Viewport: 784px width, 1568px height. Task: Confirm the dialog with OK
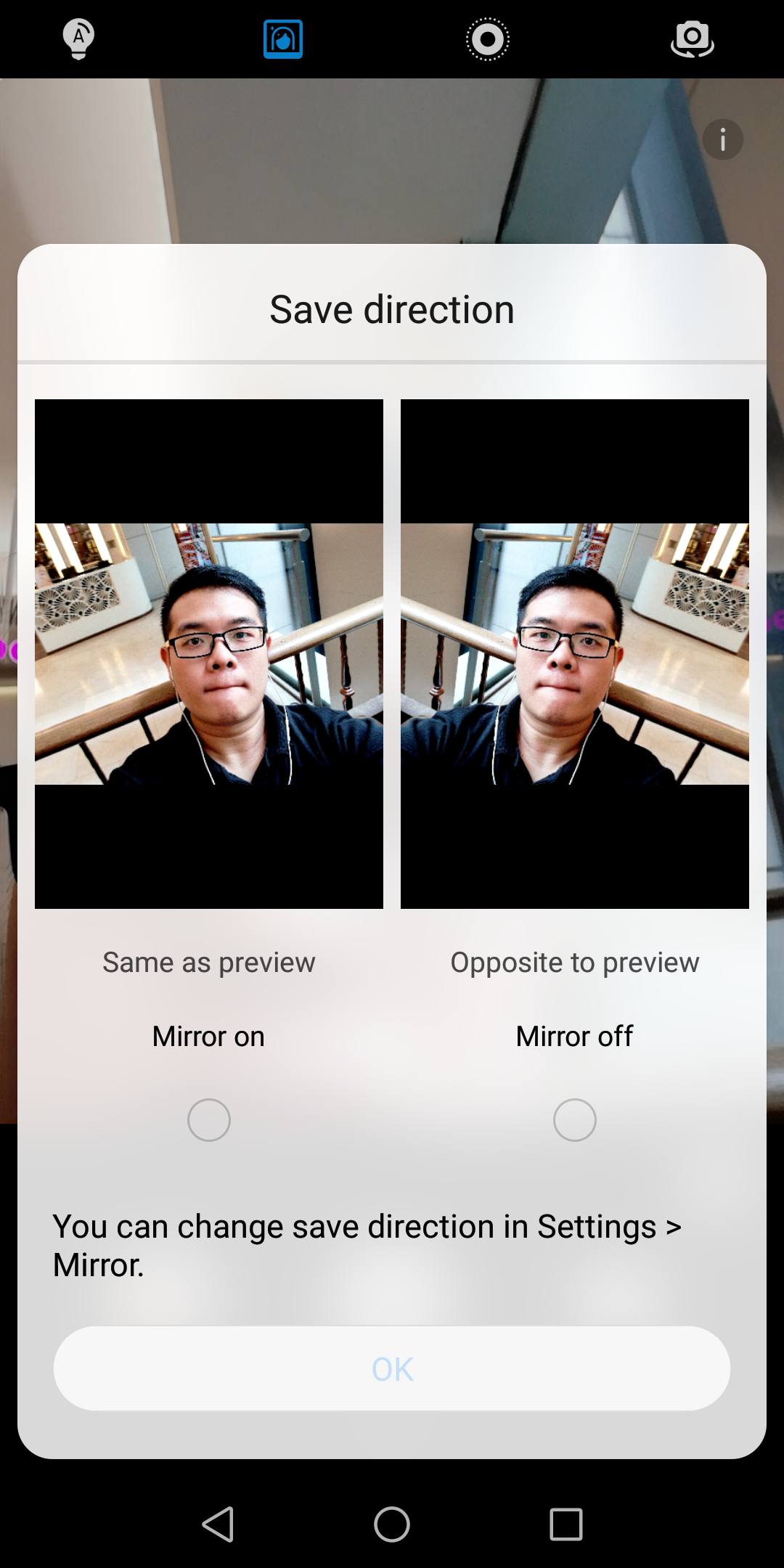(x=392, y=1368)
